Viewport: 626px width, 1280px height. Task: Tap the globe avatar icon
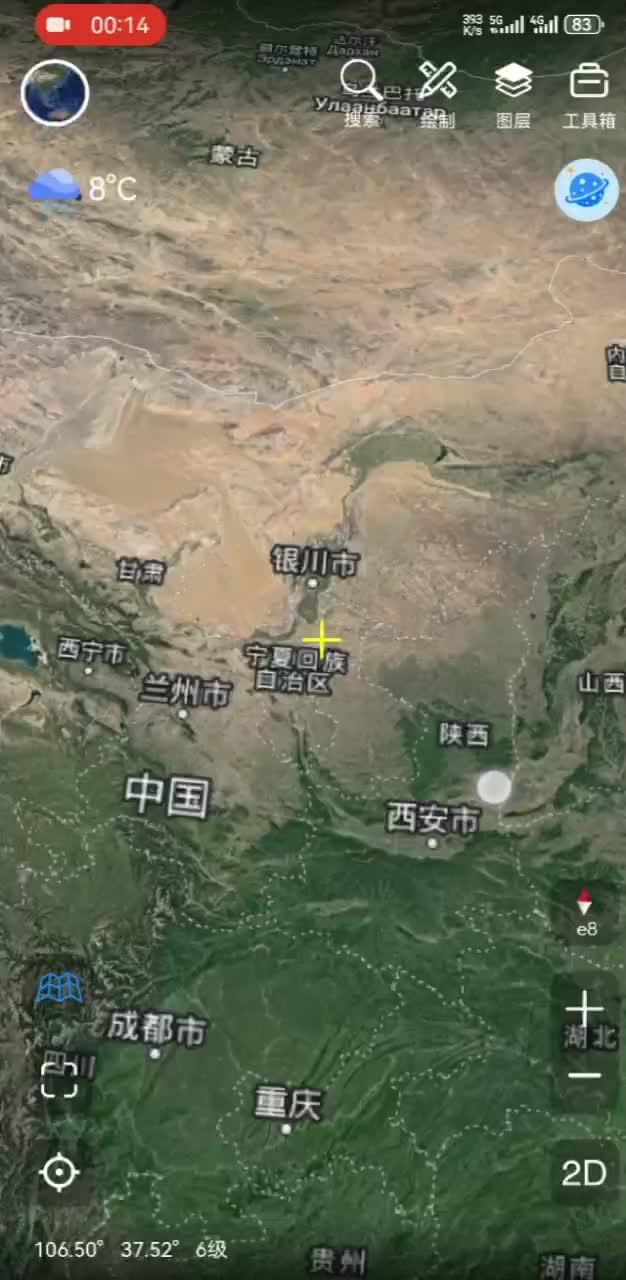pos(55,93)
